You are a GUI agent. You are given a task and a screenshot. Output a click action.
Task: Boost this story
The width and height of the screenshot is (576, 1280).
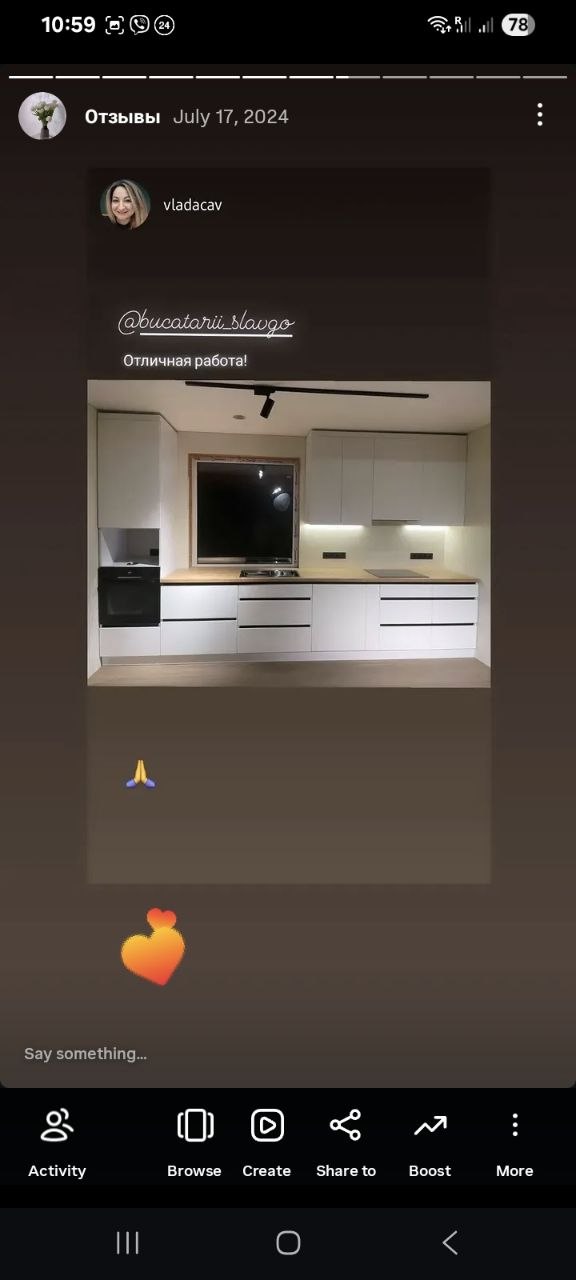(430, 1143)
